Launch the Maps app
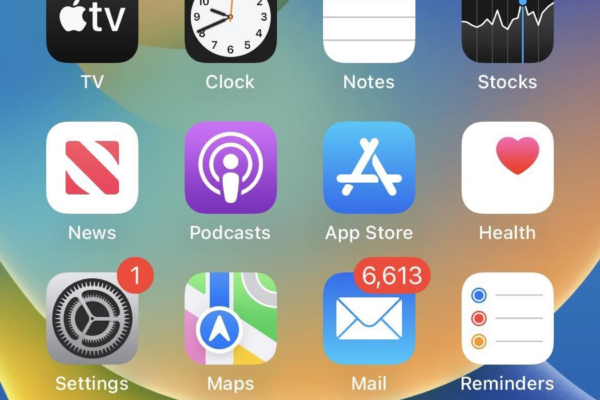Viewport: 600px width, 400px height. [x=230, y=318]
